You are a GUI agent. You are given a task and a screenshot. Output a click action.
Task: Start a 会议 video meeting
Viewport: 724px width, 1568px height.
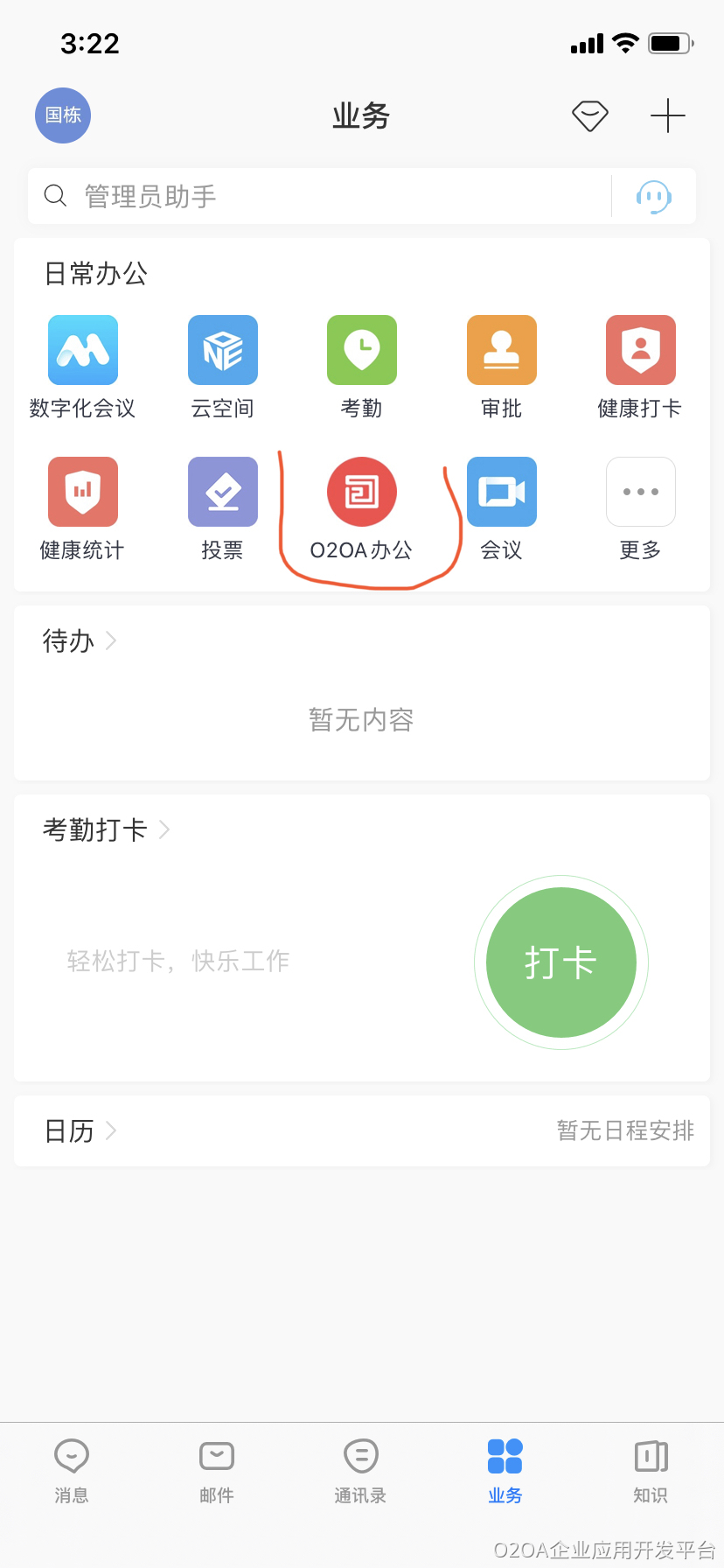502,493
